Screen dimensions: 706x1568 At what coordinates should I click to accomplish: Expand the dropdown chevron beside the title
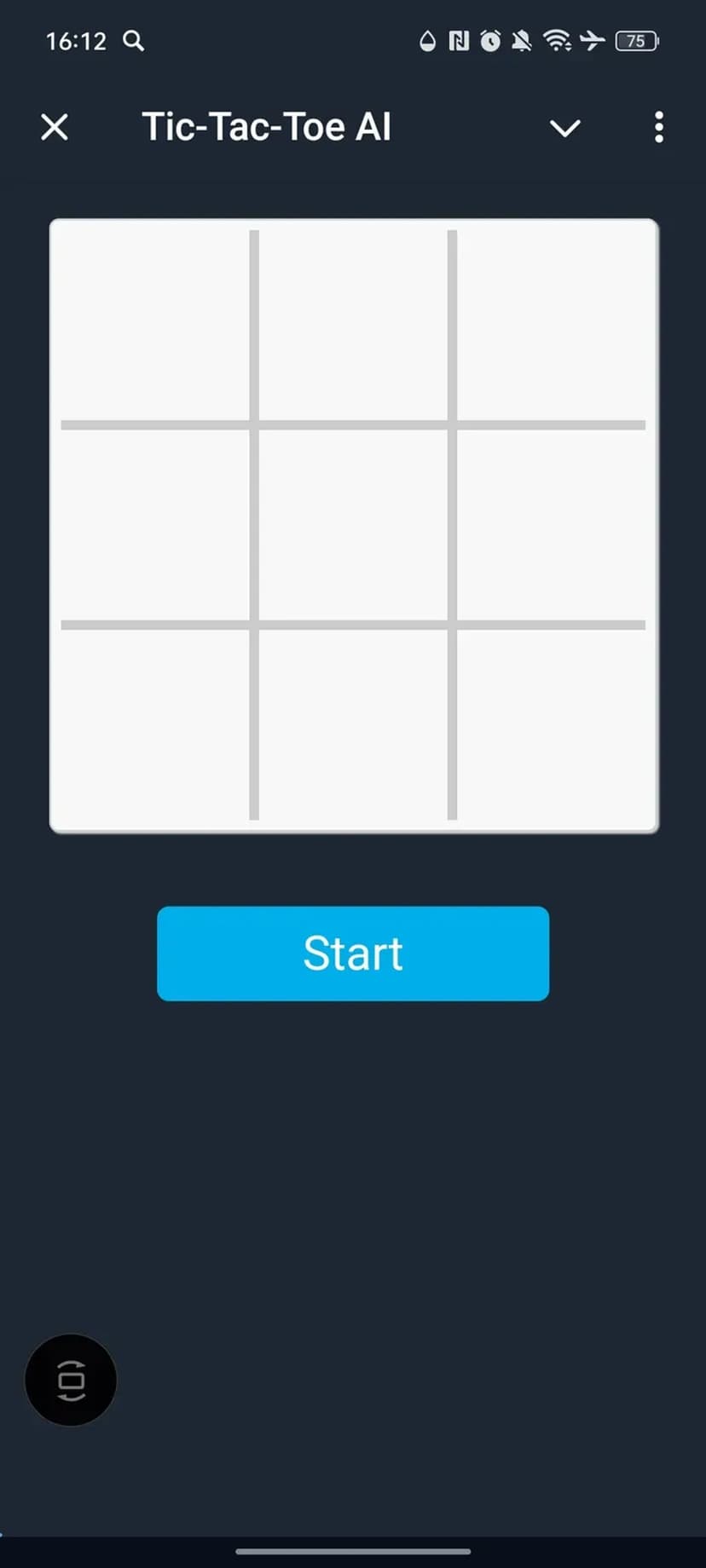pos(564,128)
